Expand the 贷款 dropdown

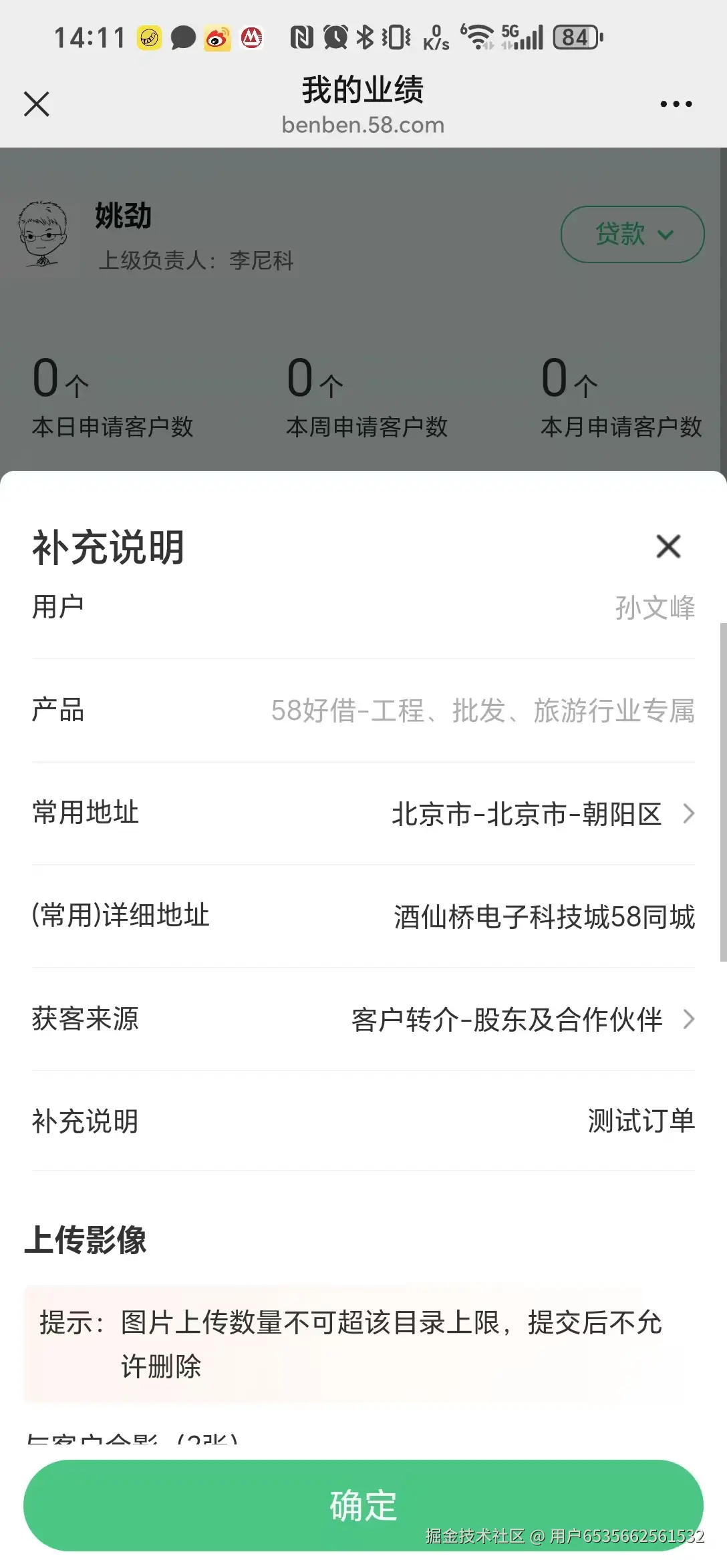[x=632, y=234]
